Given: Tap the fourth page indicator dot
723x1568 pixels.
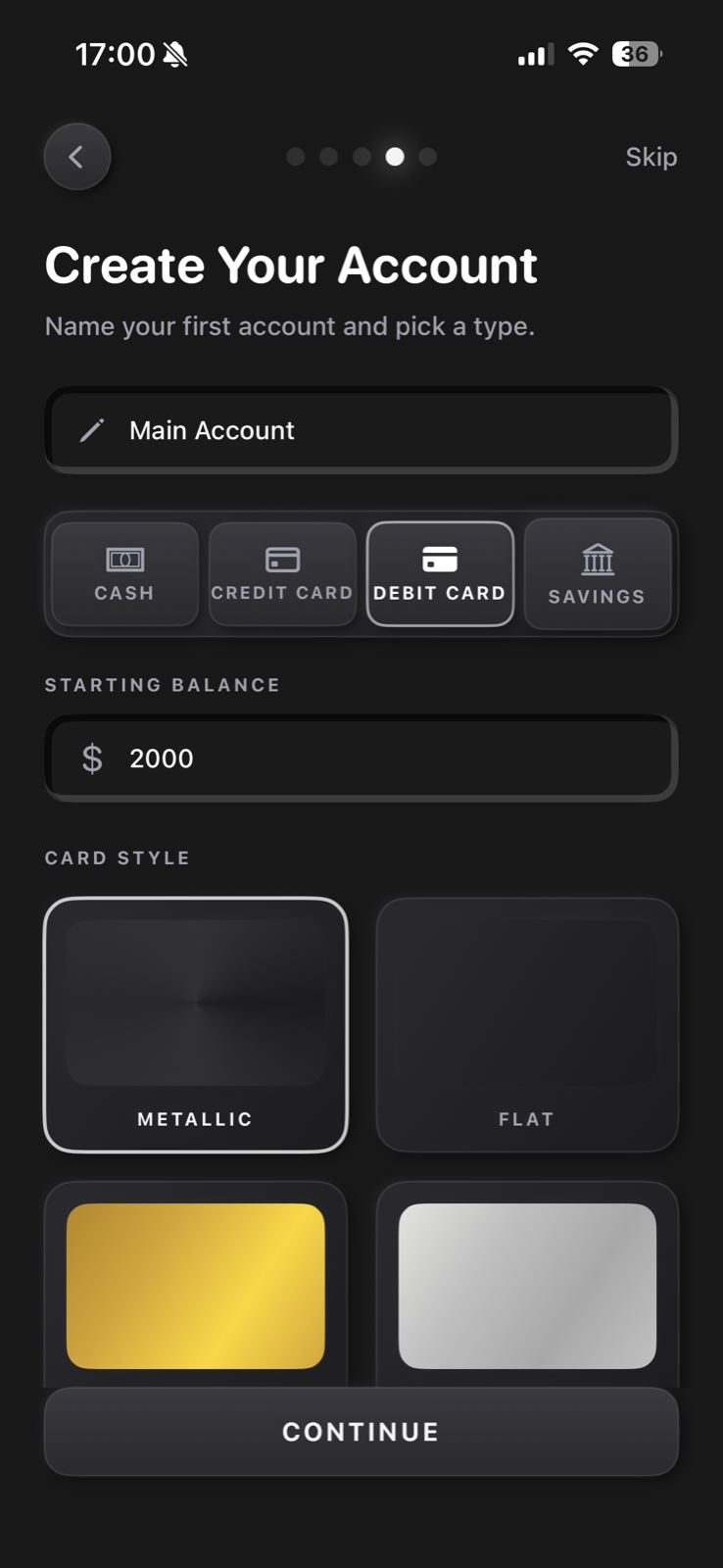Looking at the screenshot, I should [395, 156].
